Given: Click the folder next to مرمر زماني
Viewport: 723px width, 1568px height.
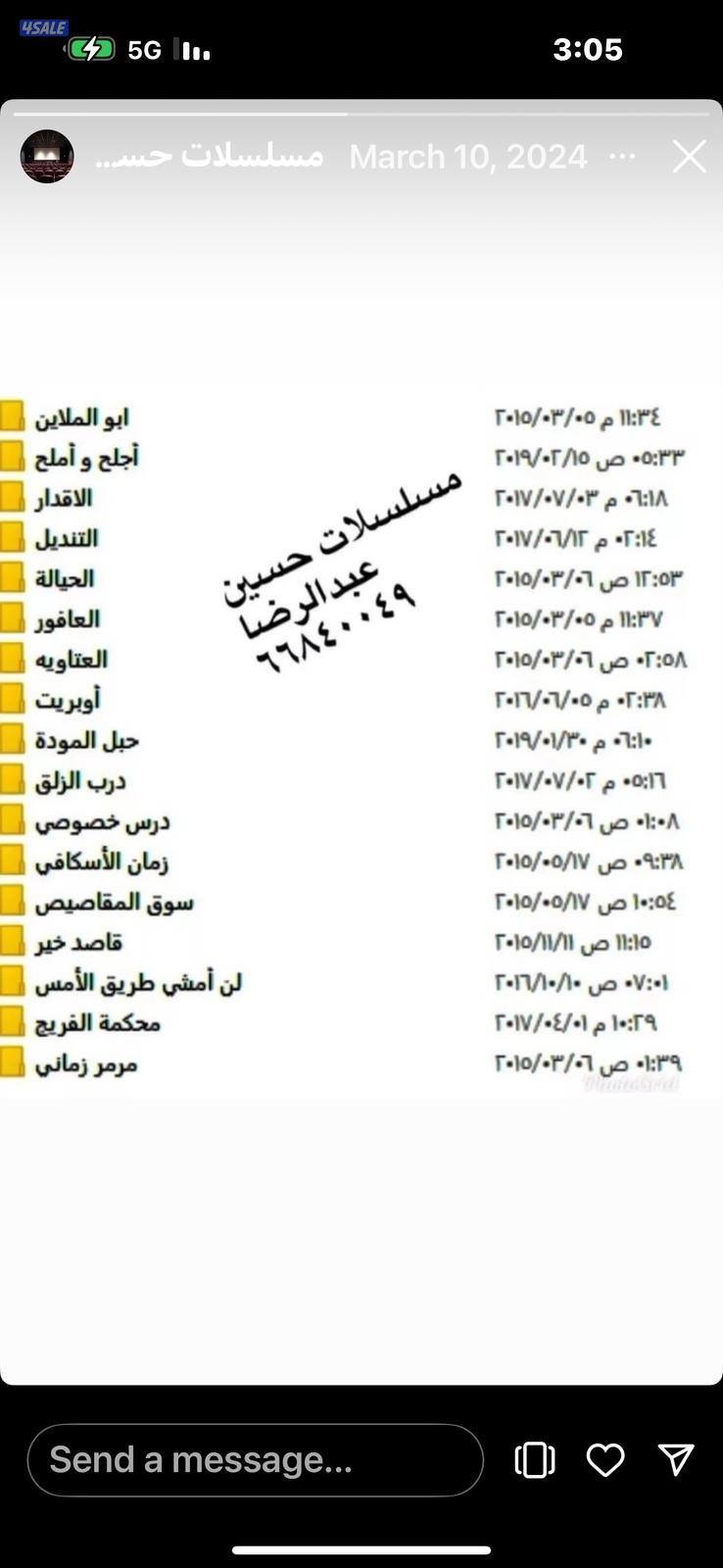Looking at the screenshot, I should point(14,1062).
